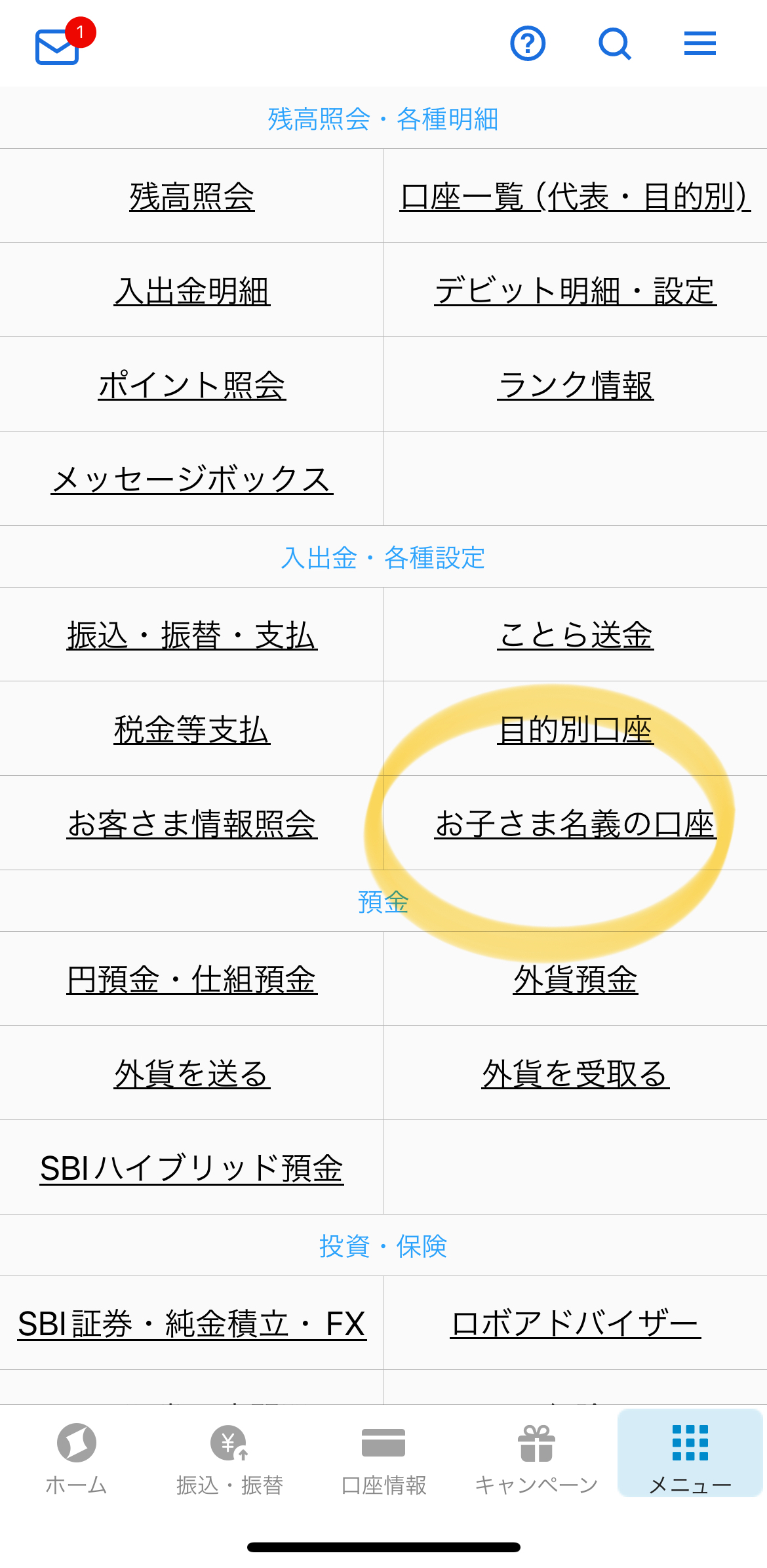Open the hamburger menu icon
The image size is (767, 1568).
point(699,44)
